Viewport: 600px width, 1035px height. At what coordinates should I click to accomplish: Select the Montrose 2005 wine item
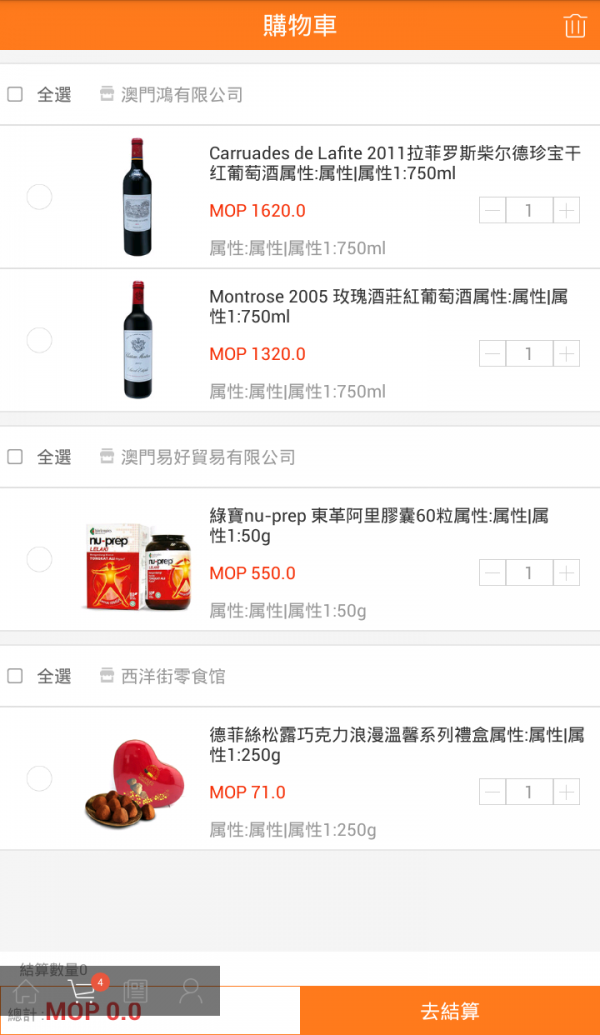coord(39,340)
